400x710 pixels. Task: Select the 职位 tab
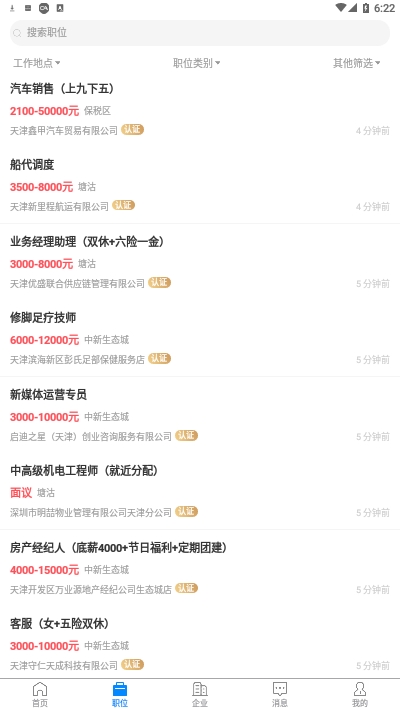[x=120, y=695]
